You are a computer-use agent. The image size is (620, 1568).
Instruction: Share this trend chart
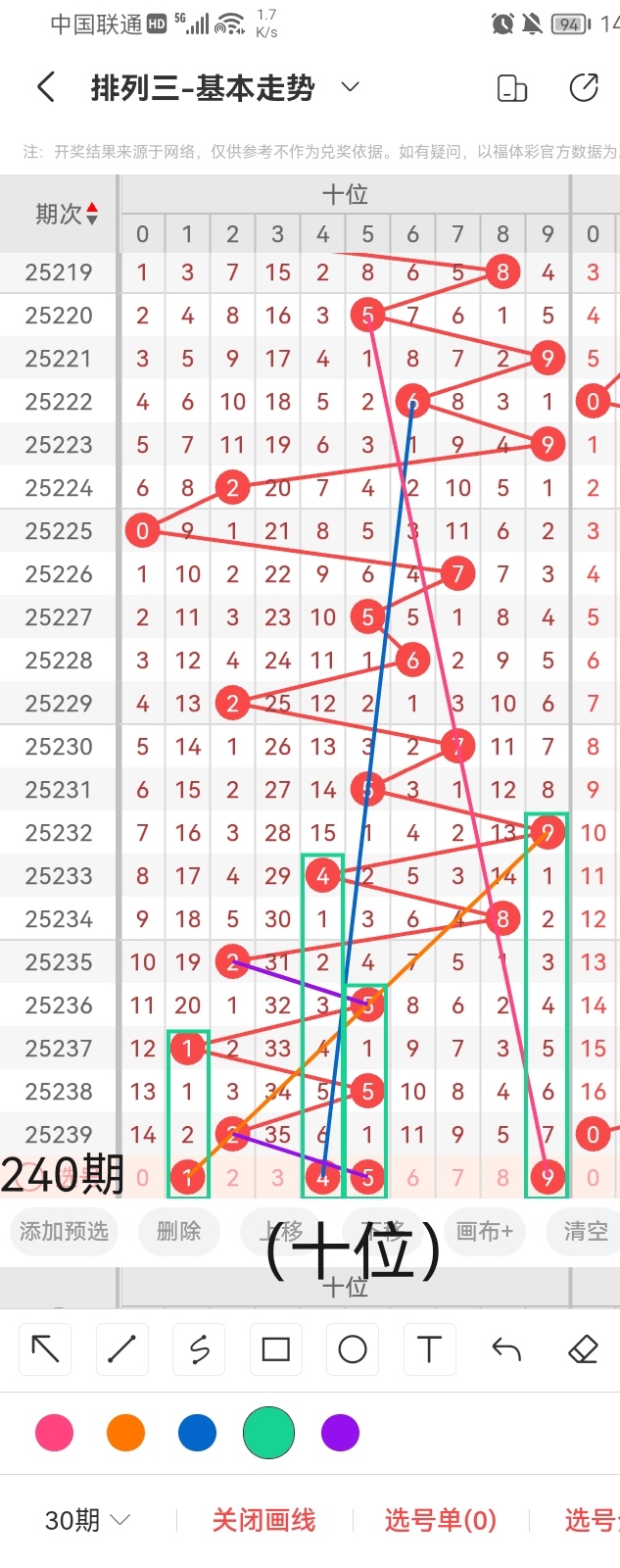(584, 88)
